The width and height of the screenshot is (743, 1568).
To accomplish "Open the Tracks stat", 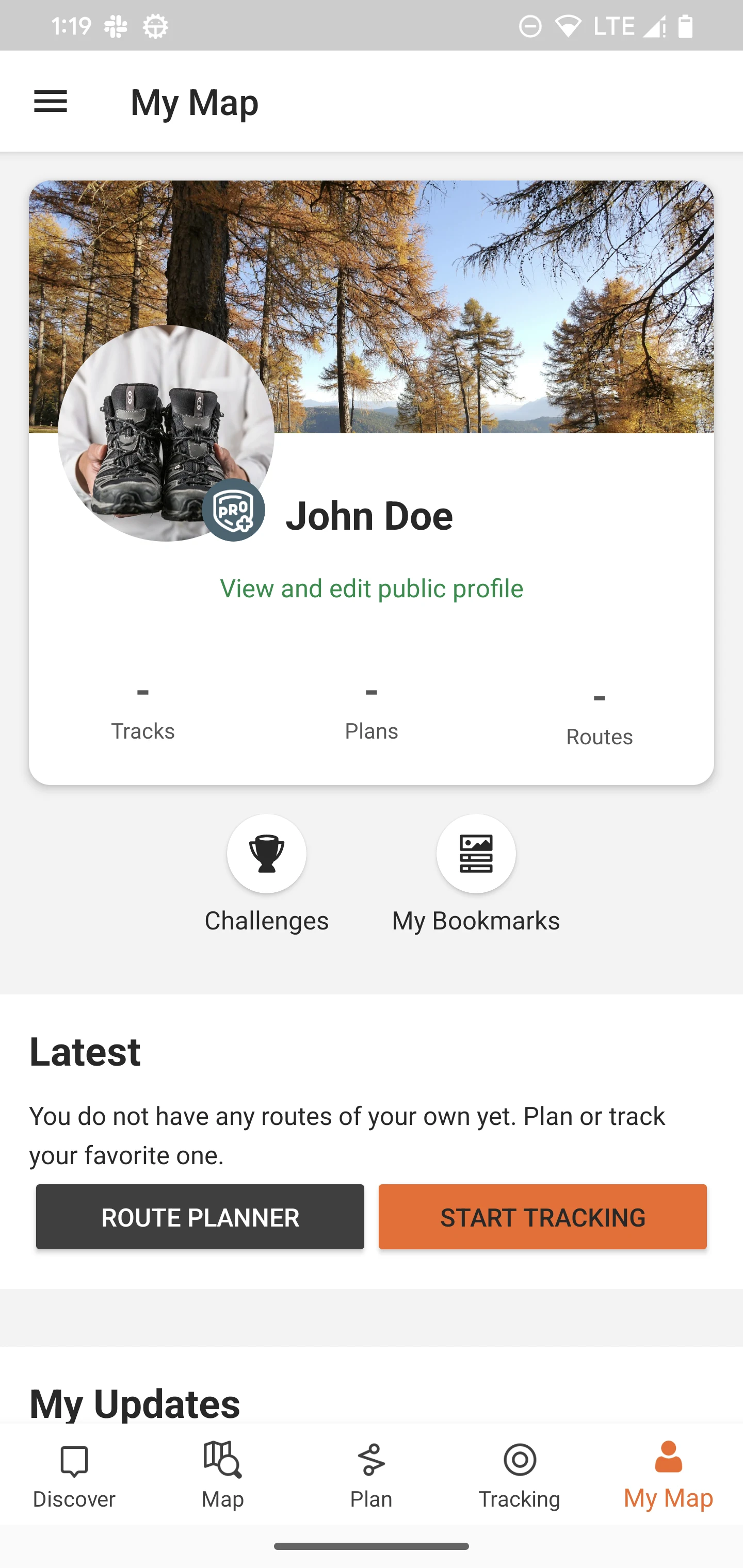I will pyautogui.click(x=143, y=710).
